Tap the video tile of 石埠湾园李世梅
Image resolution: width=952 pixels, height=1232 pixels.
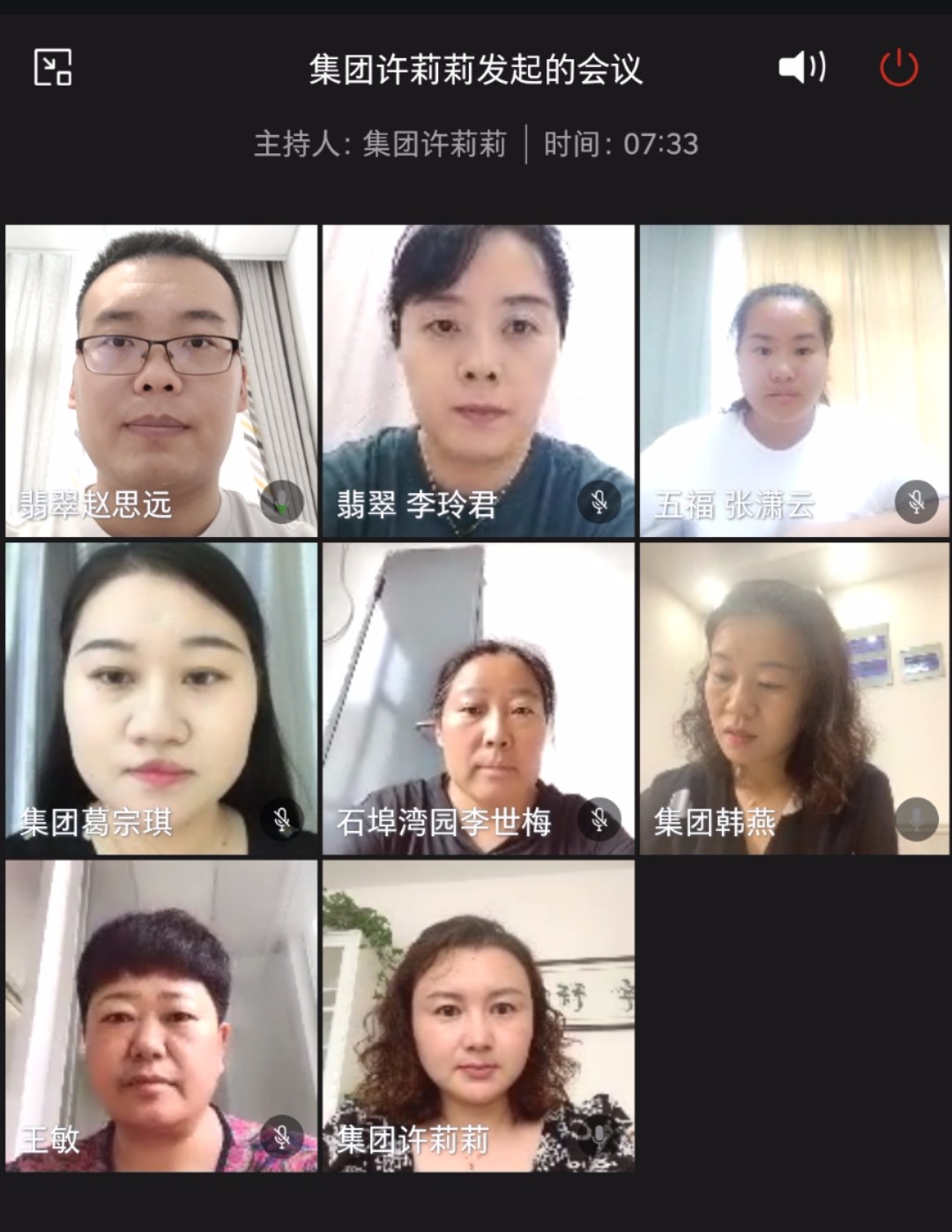click(478, 698)
